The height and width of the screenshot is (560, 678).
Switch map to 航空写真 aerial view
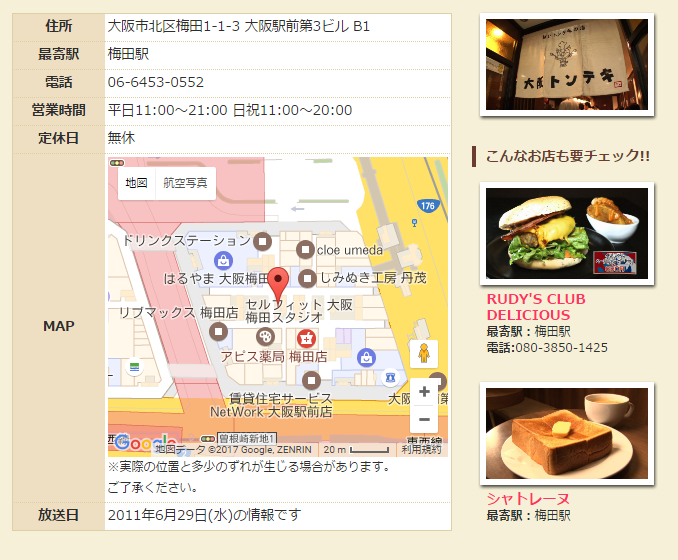pos(185,183)
